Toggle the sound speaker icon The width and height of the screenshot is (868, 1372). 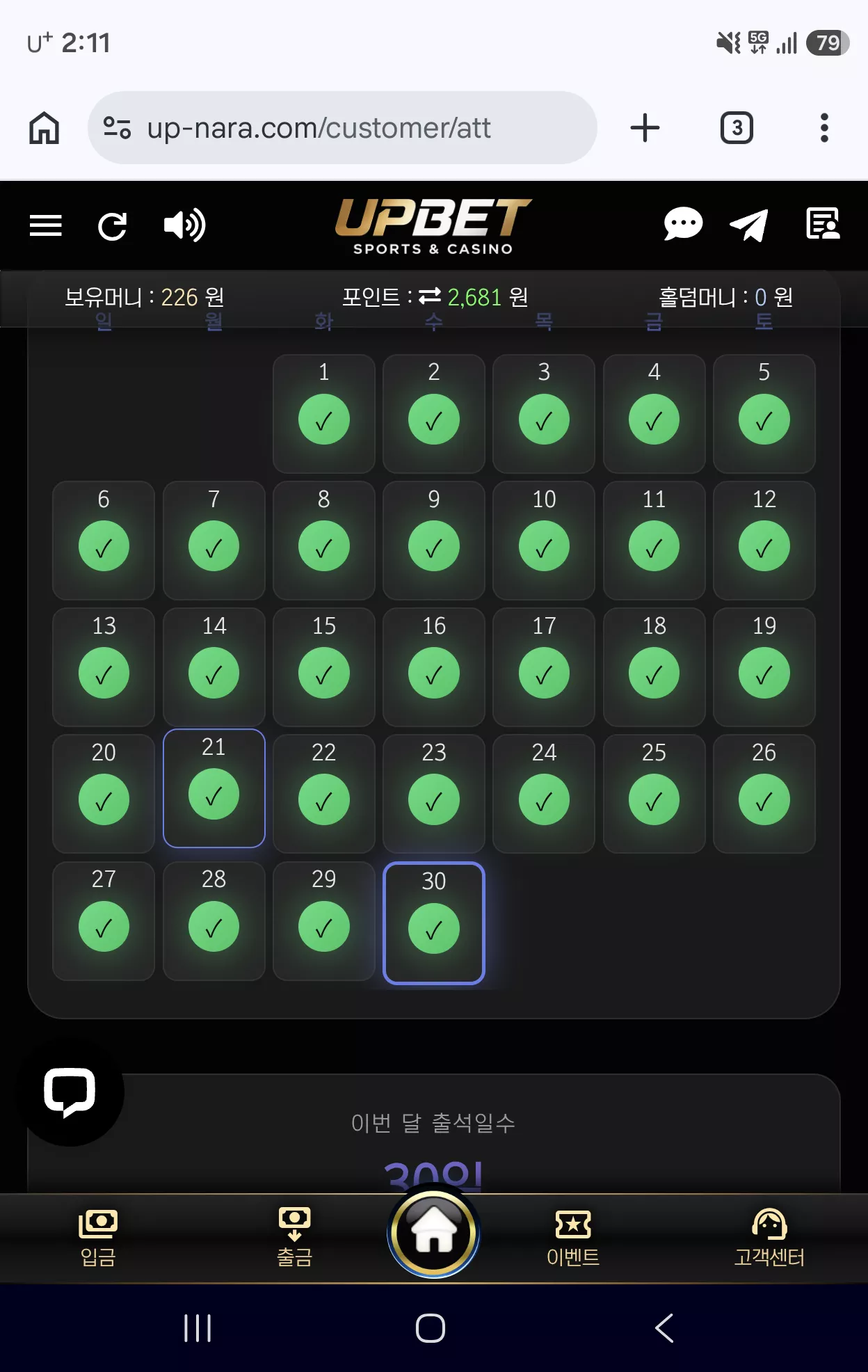pyautogui.click(x=184, y=225)
